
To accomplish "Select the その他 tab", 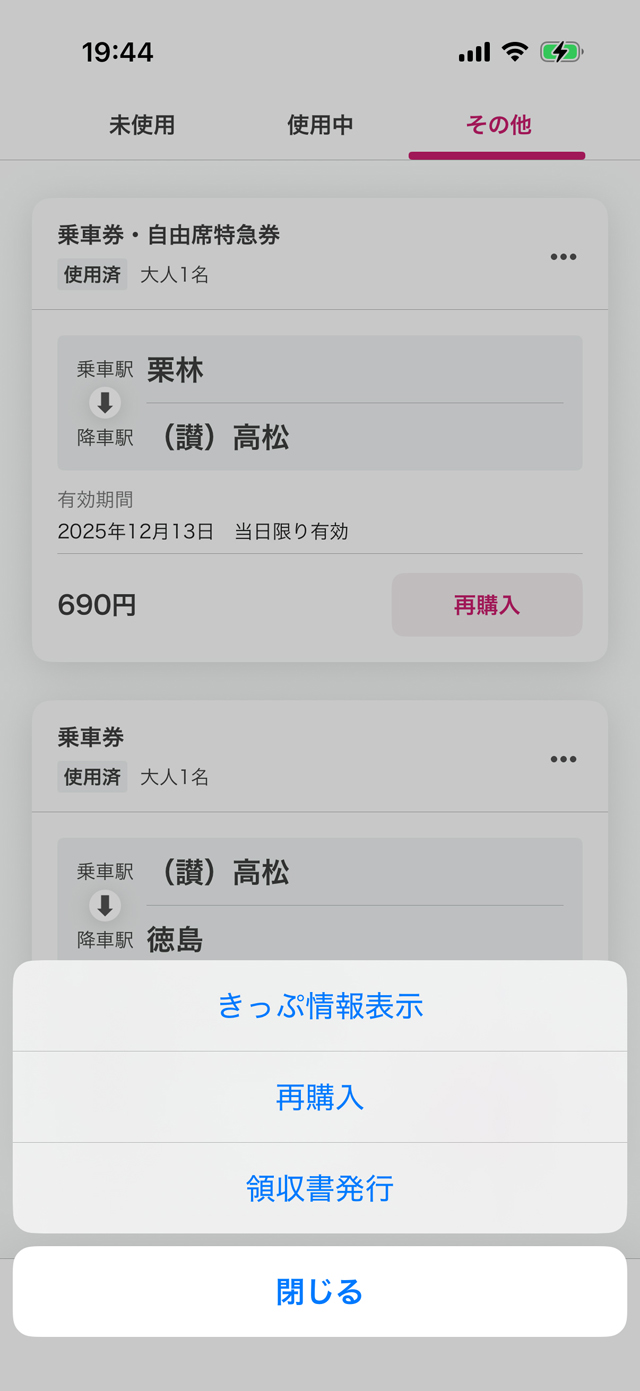I will coord(498,125).
